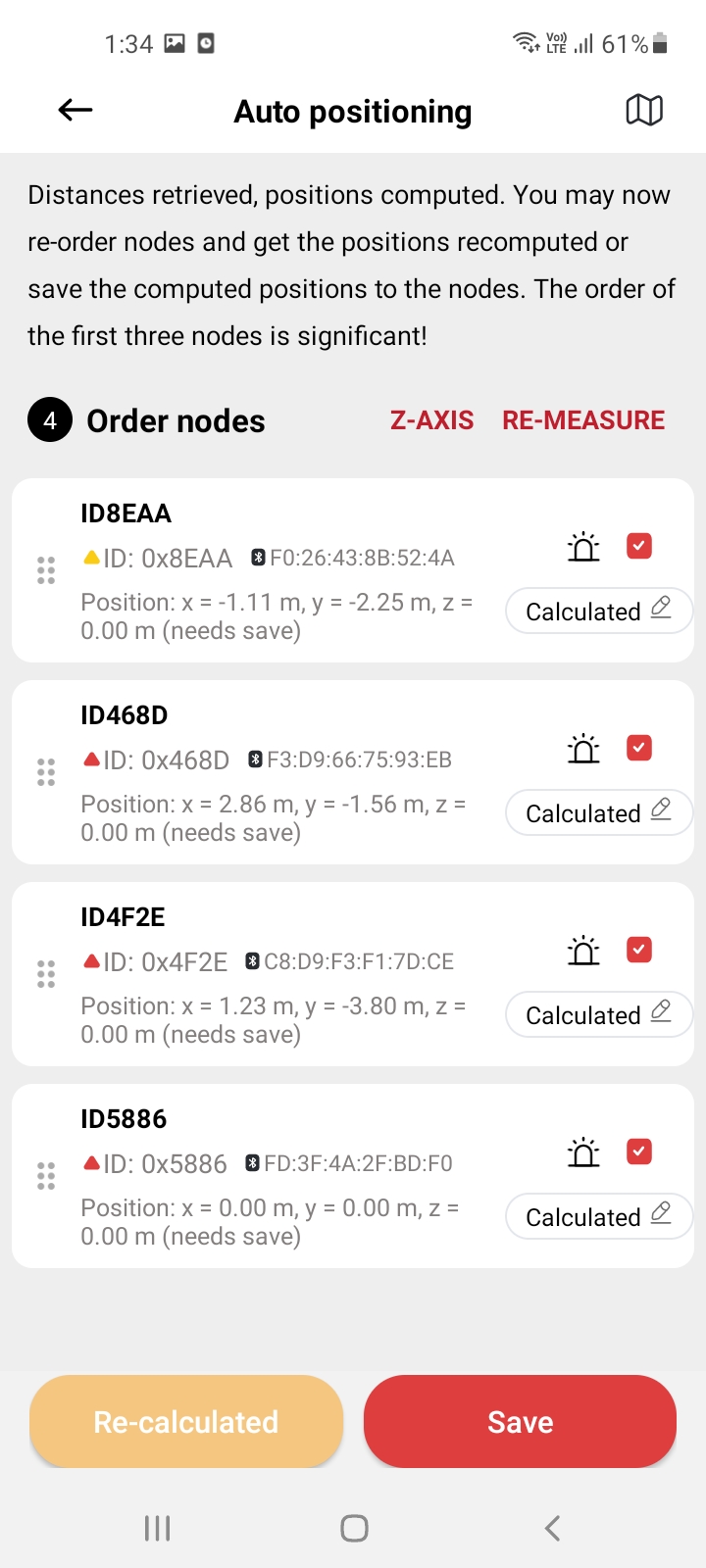Tap the alarm light icon for ID8EAA
Screen dimensions: 706x1568
pyautogui.click(x=583, y=546)
